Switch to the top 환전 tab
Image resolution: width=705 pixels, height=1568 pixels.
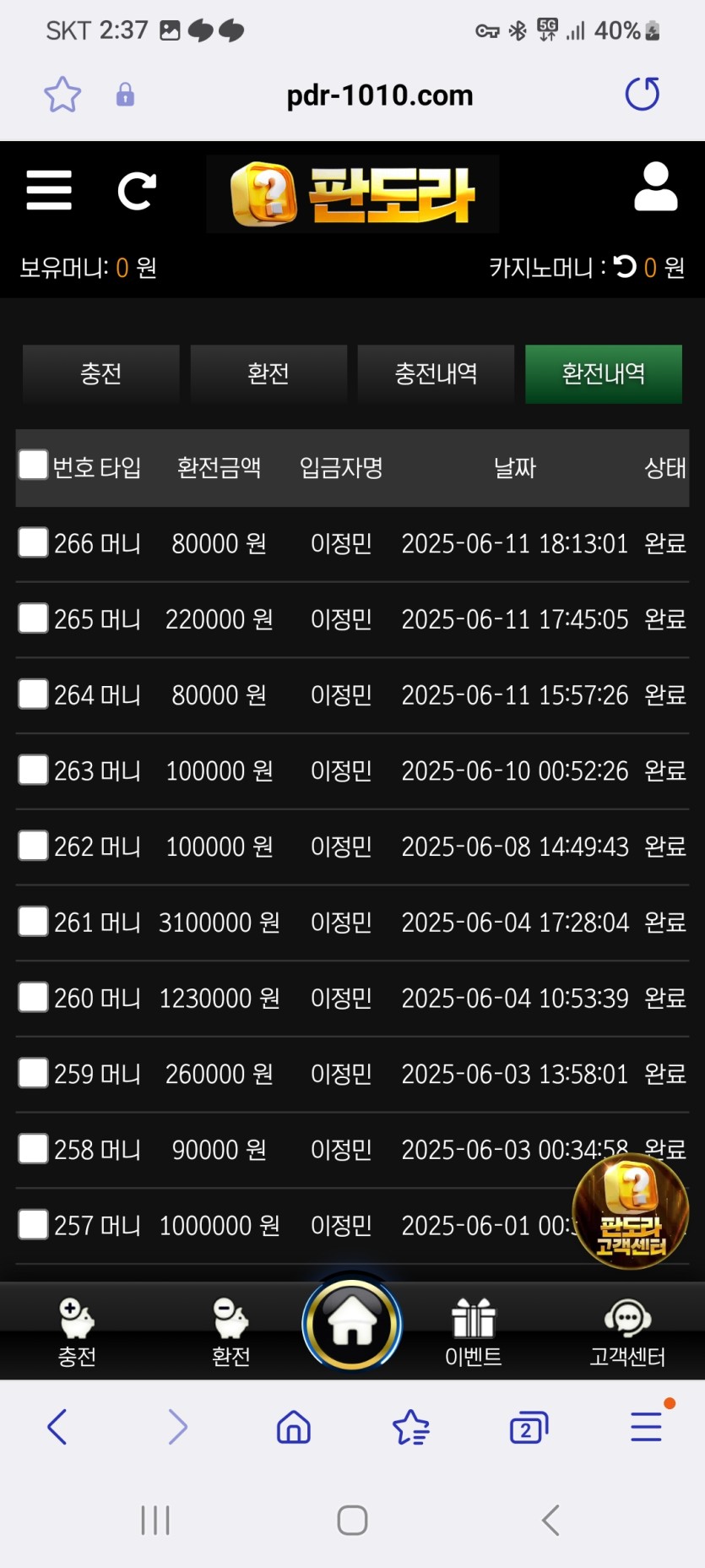coord(268,373)
